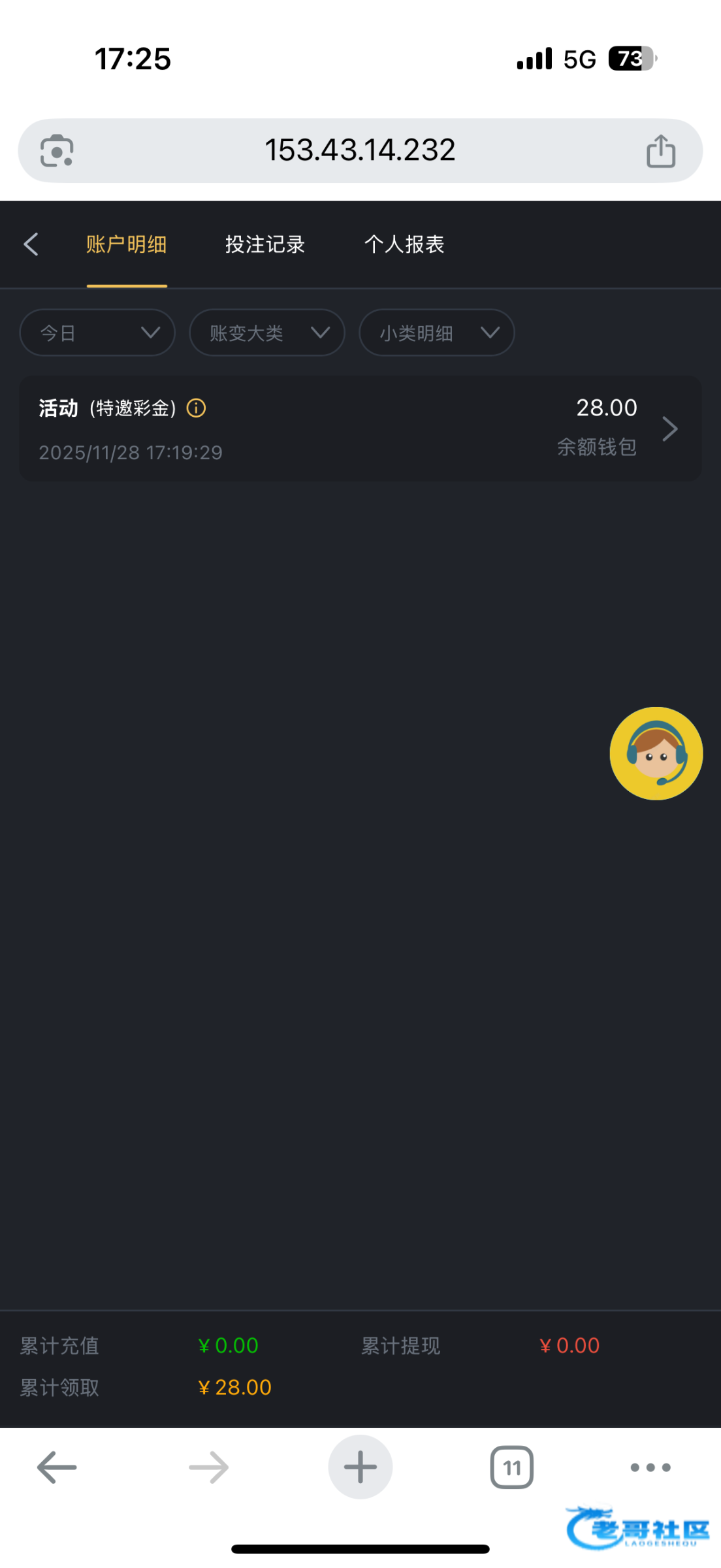Open the camera search icon in address bar
Screen dimensions: 721x1568
pos(57,151)
